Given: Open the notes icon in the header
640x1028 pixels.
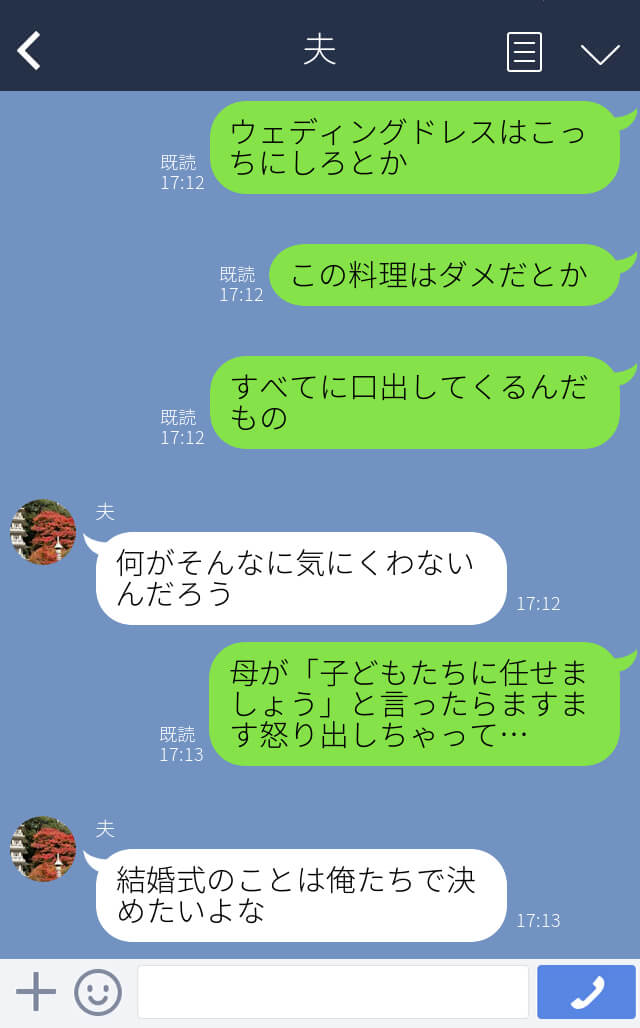Looking at the screenshot, I should pos(524,52).
